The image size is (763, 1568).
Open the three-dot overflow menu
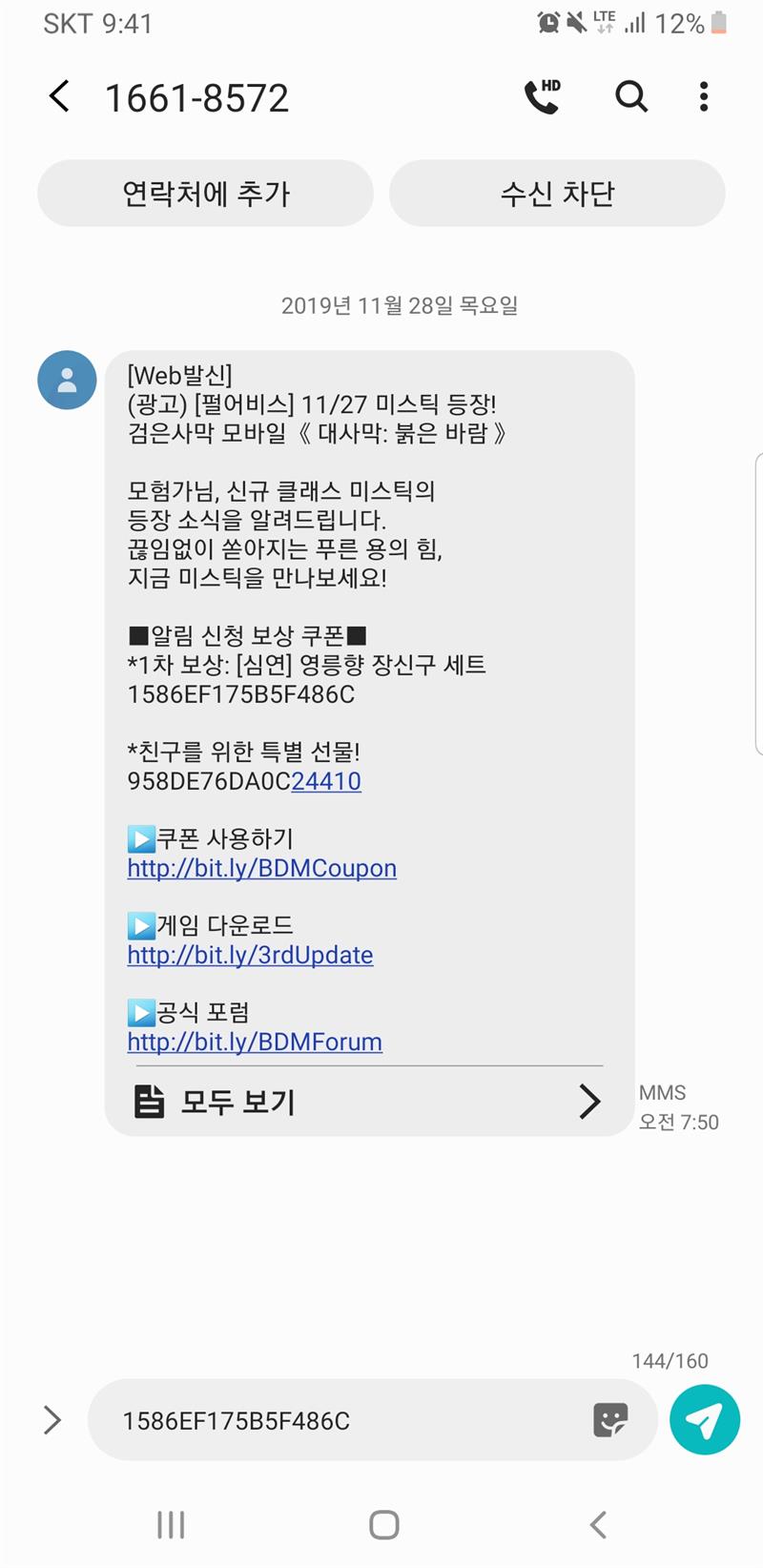tap(704, 96)
